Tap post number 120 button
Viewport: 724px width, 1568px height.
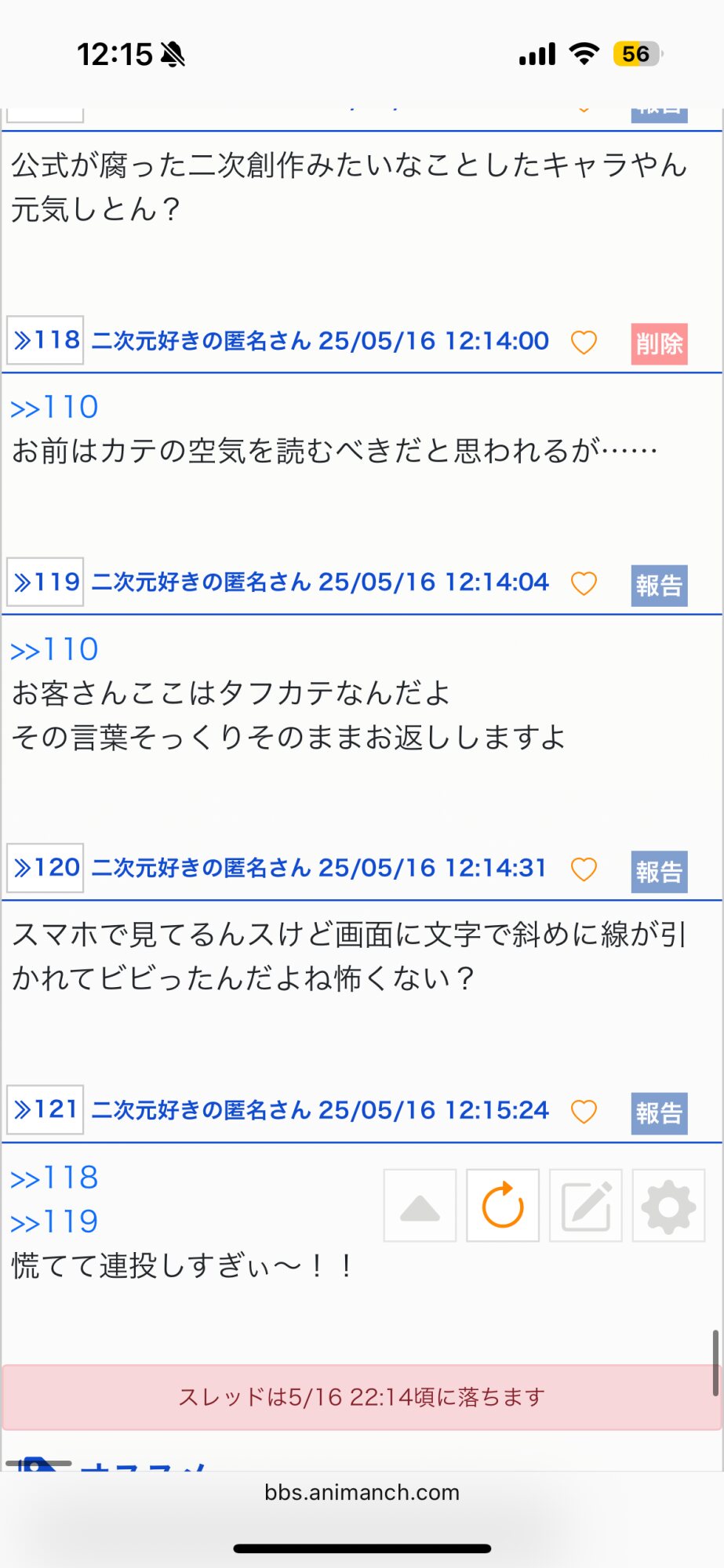[45, 868]
